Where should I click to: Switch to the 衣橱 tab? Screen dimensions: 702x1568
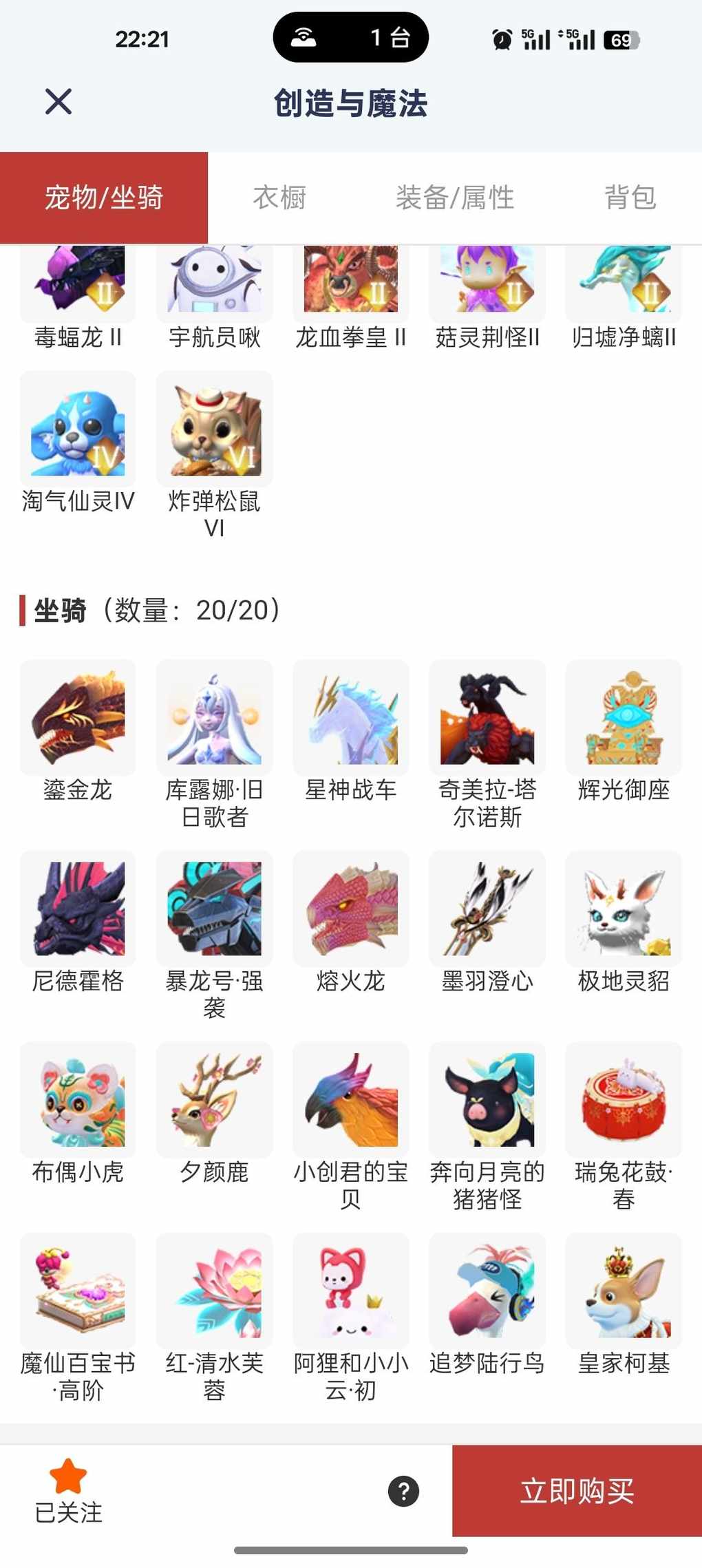point(279,198)
